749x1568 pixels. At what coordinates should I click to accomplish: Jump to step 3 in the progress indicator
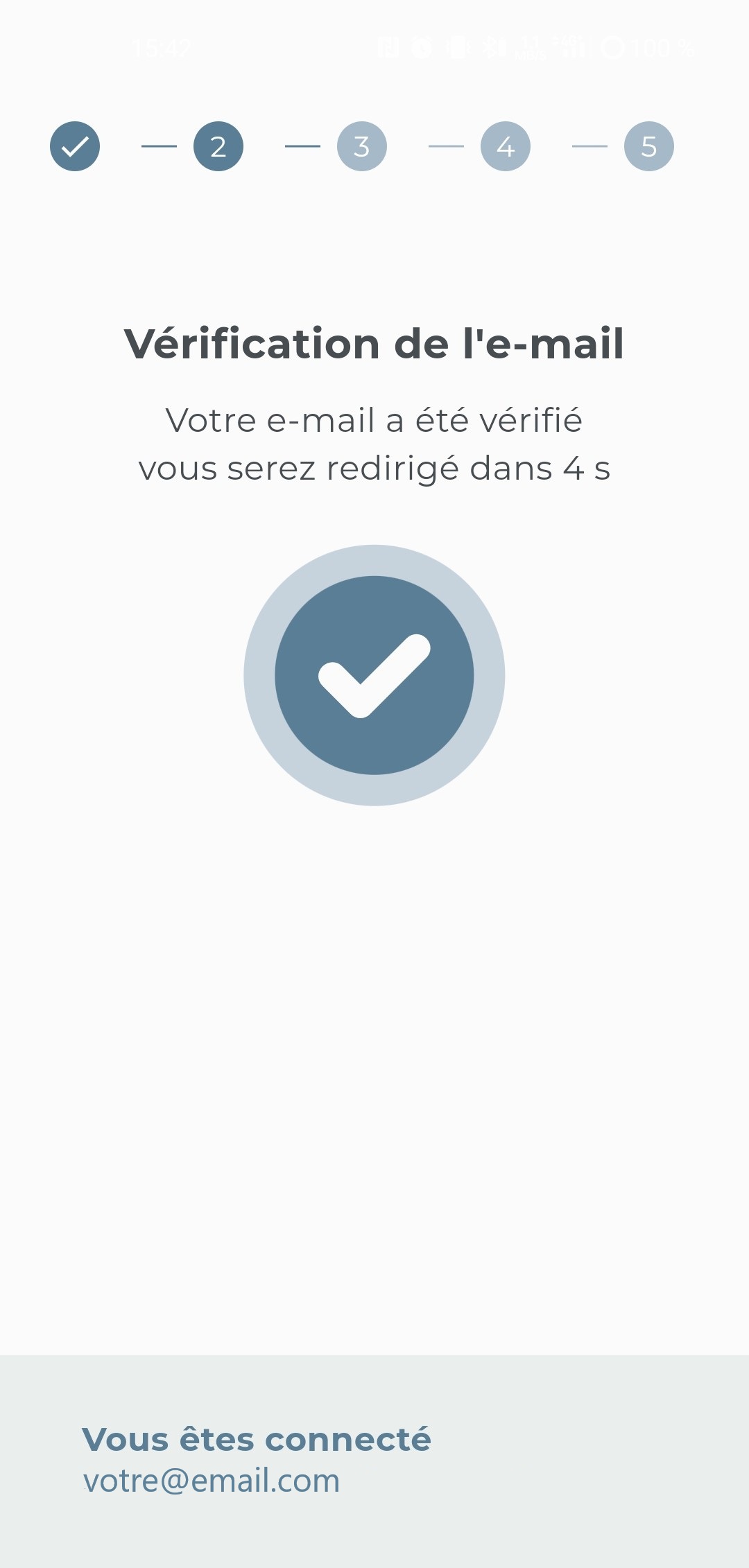click(362, 146)
